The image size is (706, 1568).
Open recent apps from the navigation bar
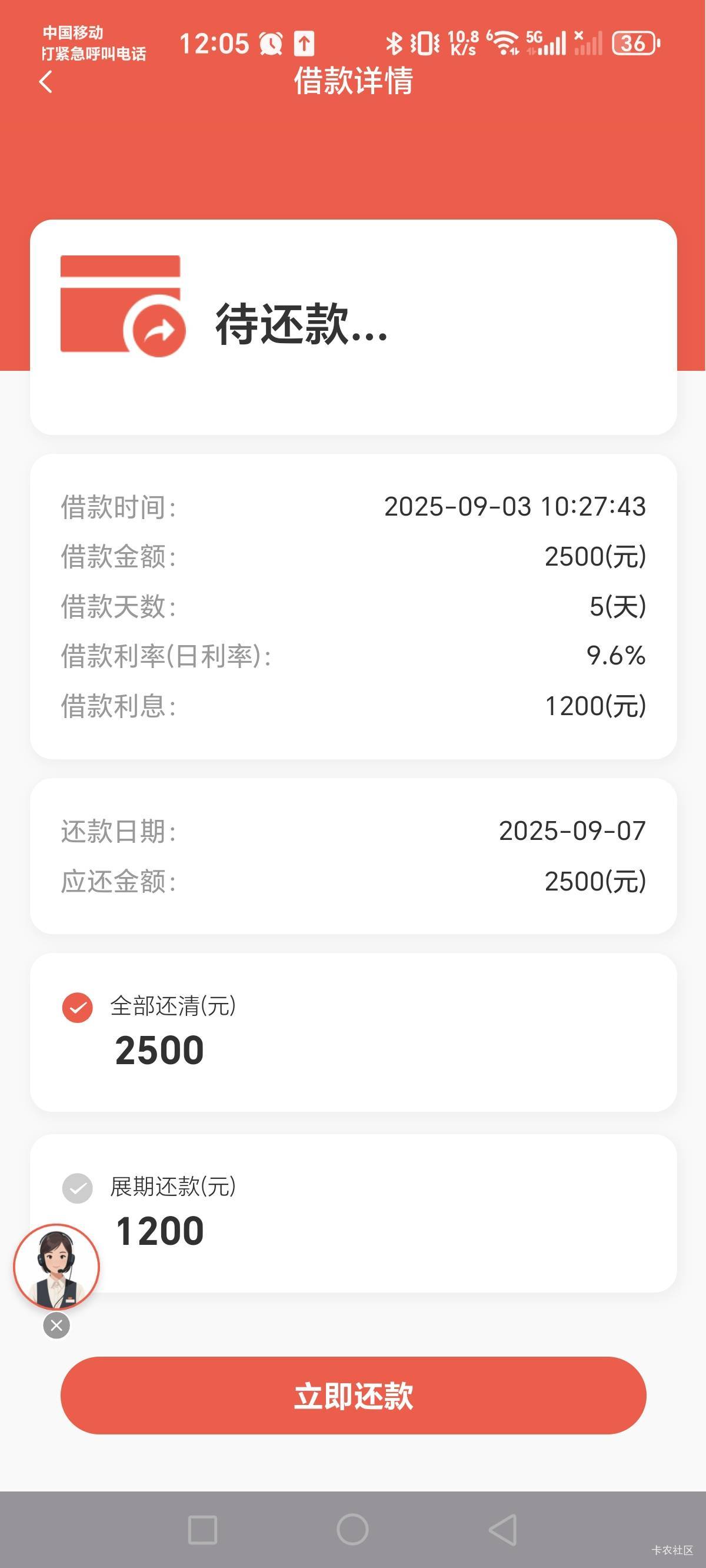pyautogui.click(x=202, y=1530)
